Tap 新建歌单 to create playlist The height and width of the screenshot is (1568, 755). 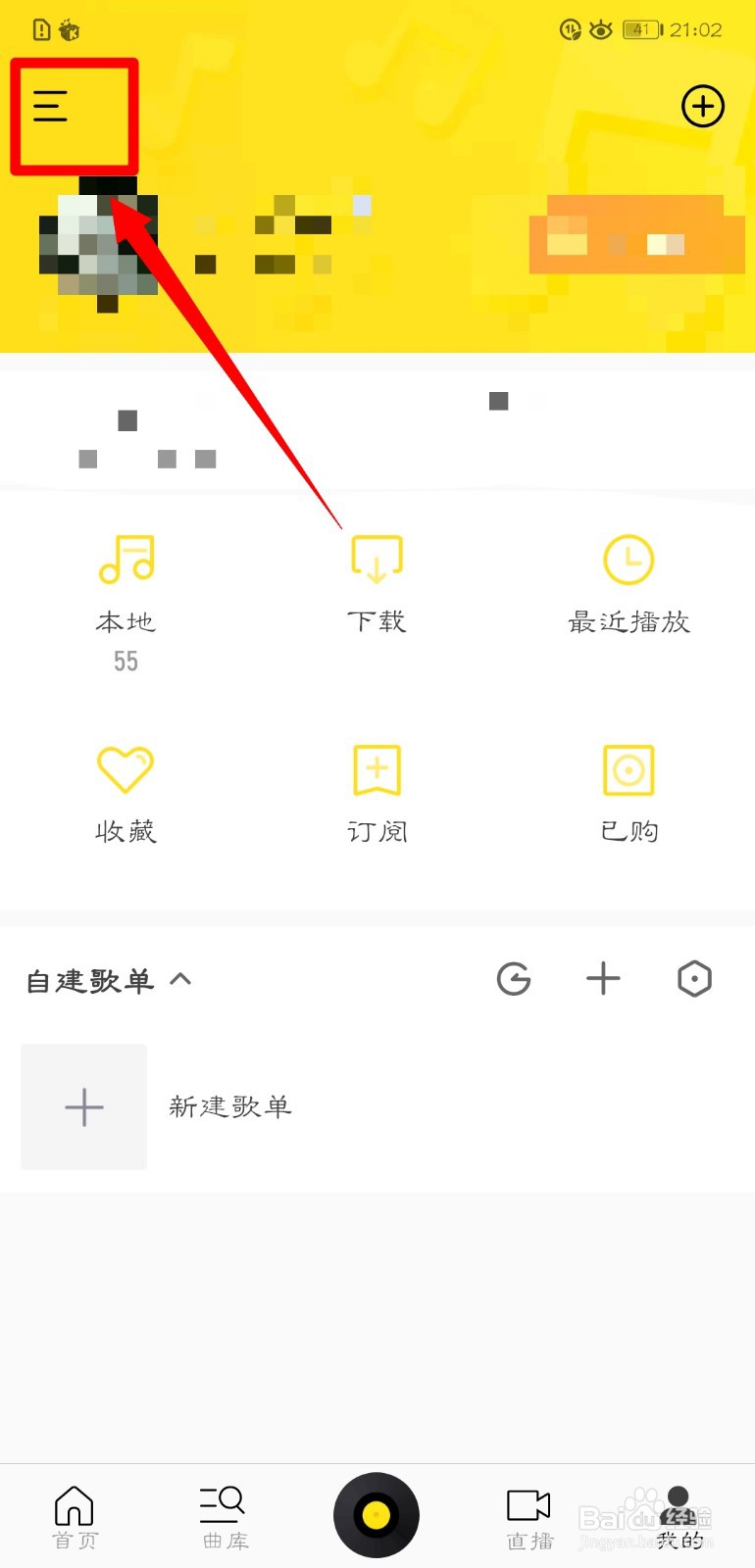coord(230,1107)
